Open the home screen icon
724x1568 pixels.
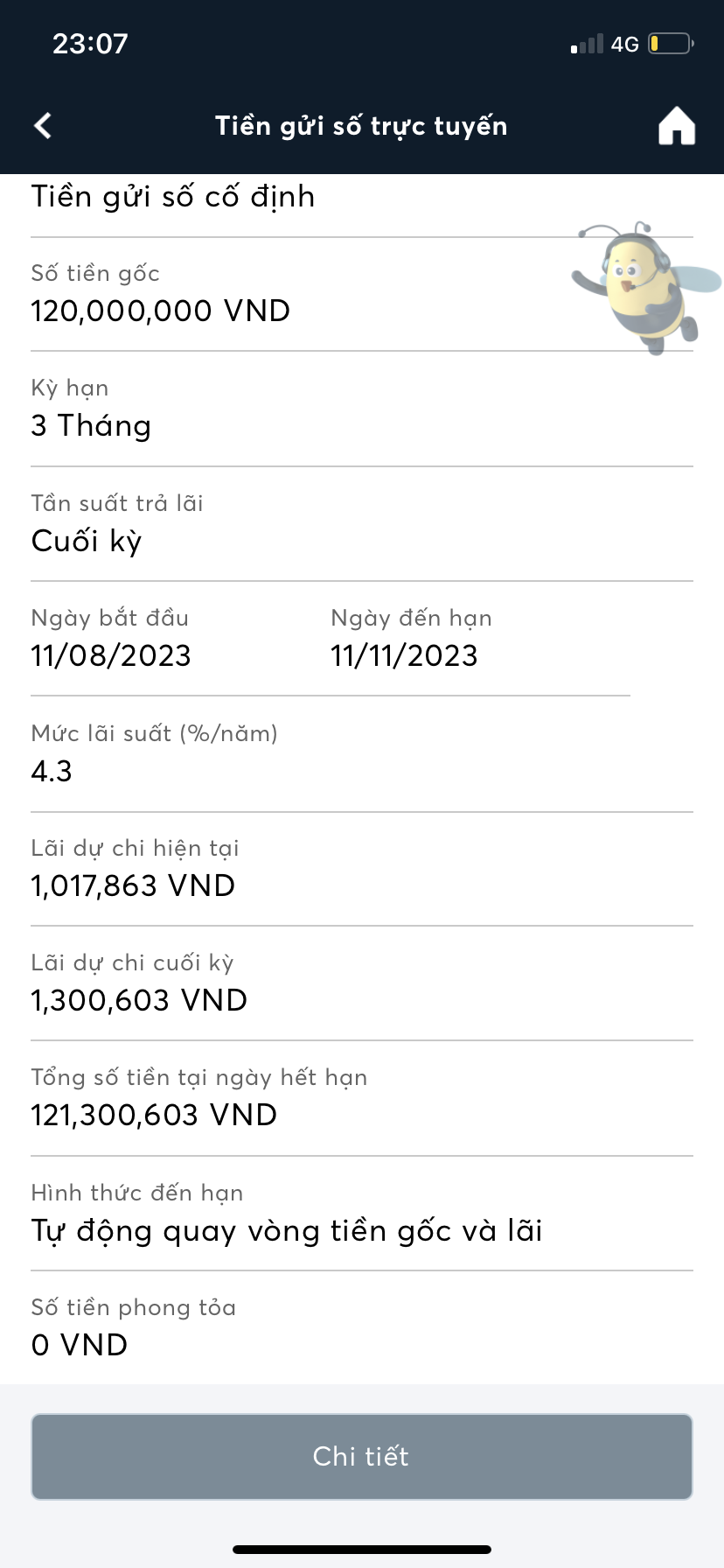676,126
